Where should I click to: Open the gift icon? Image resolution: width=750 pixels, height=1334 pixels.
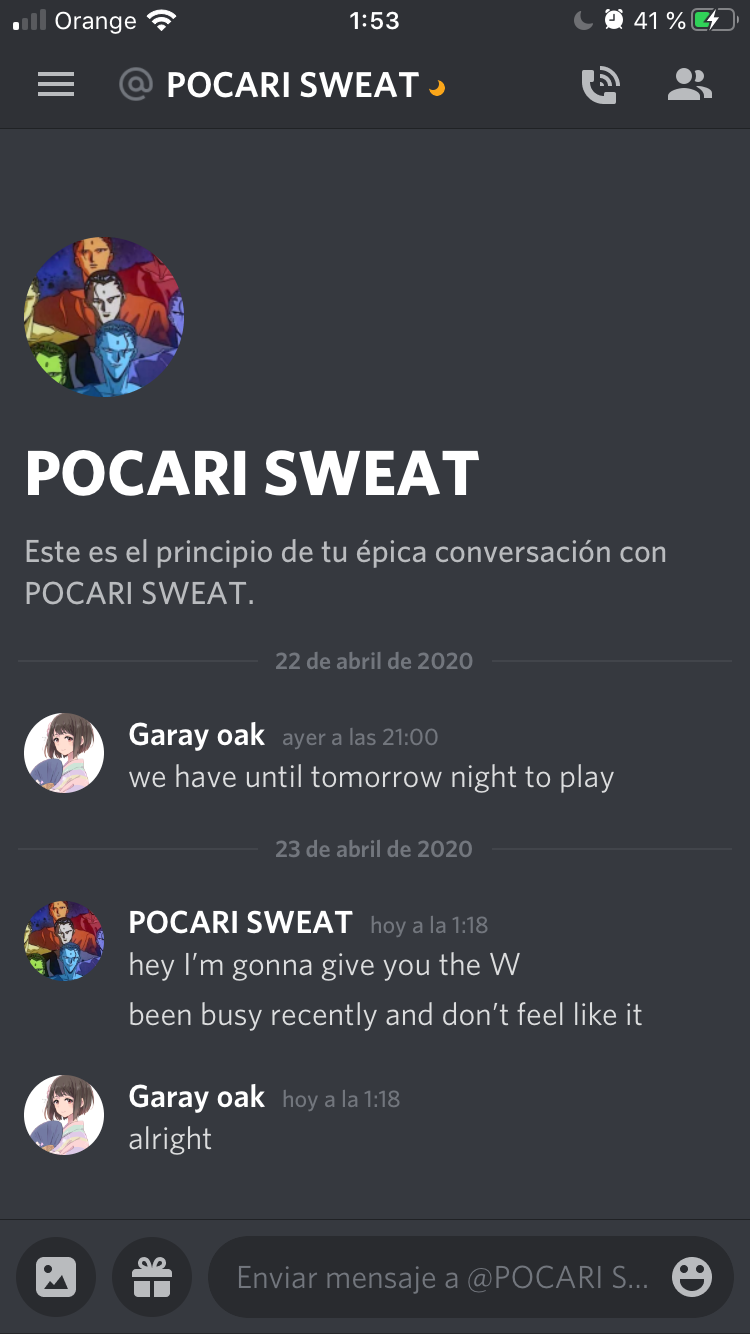152,1277
